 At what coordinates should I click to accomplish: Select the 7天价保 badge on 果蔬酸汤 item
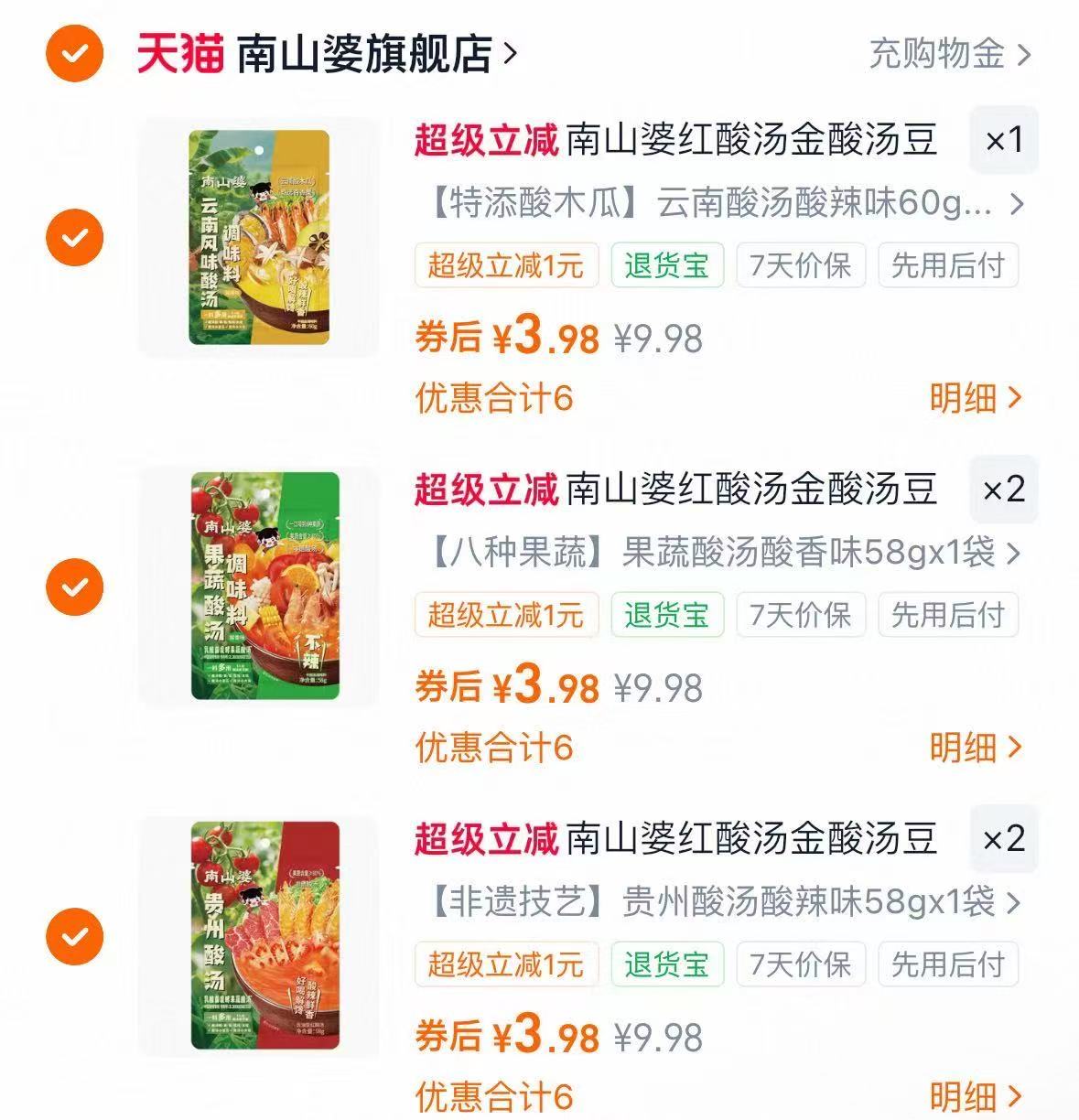(x=801, y=614)
